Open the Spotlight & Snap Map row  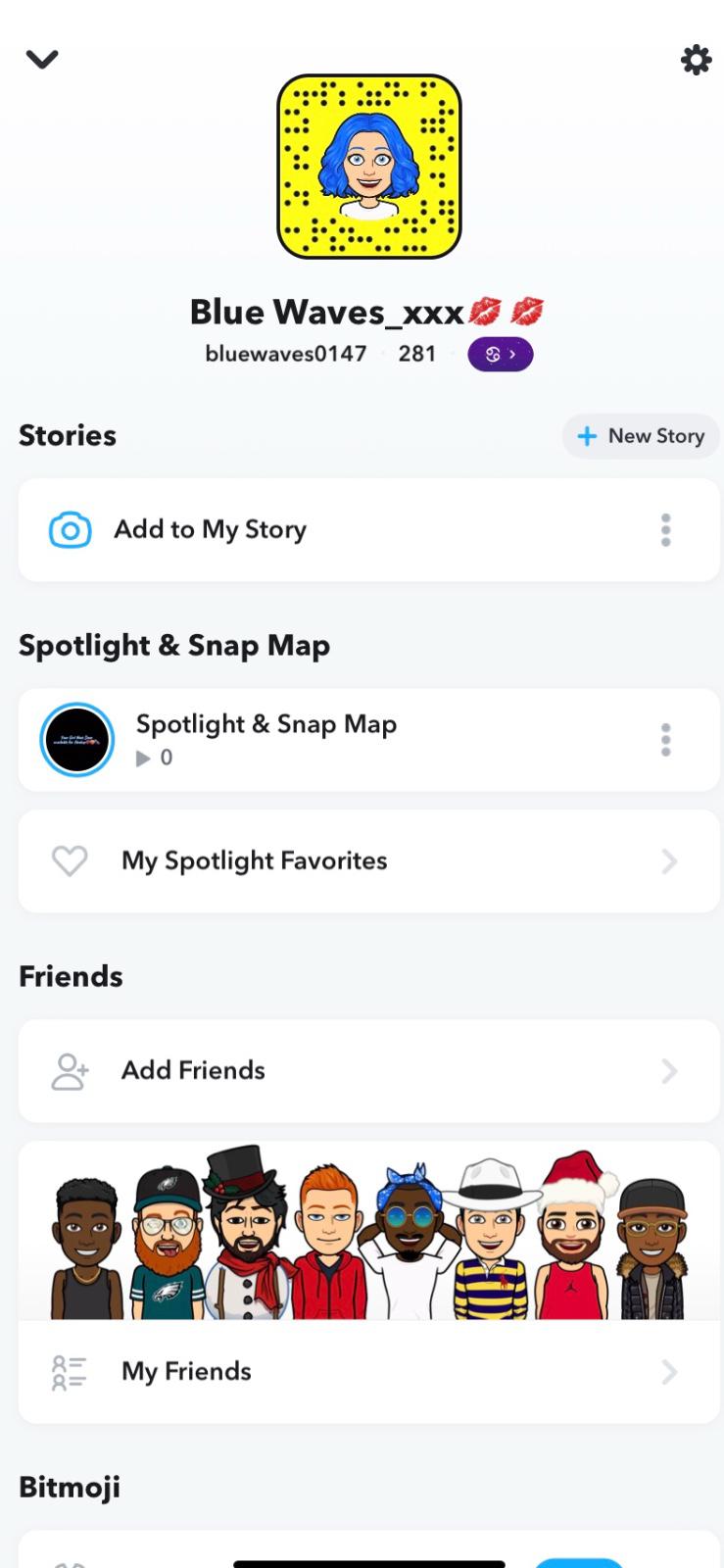coord(266,739)
